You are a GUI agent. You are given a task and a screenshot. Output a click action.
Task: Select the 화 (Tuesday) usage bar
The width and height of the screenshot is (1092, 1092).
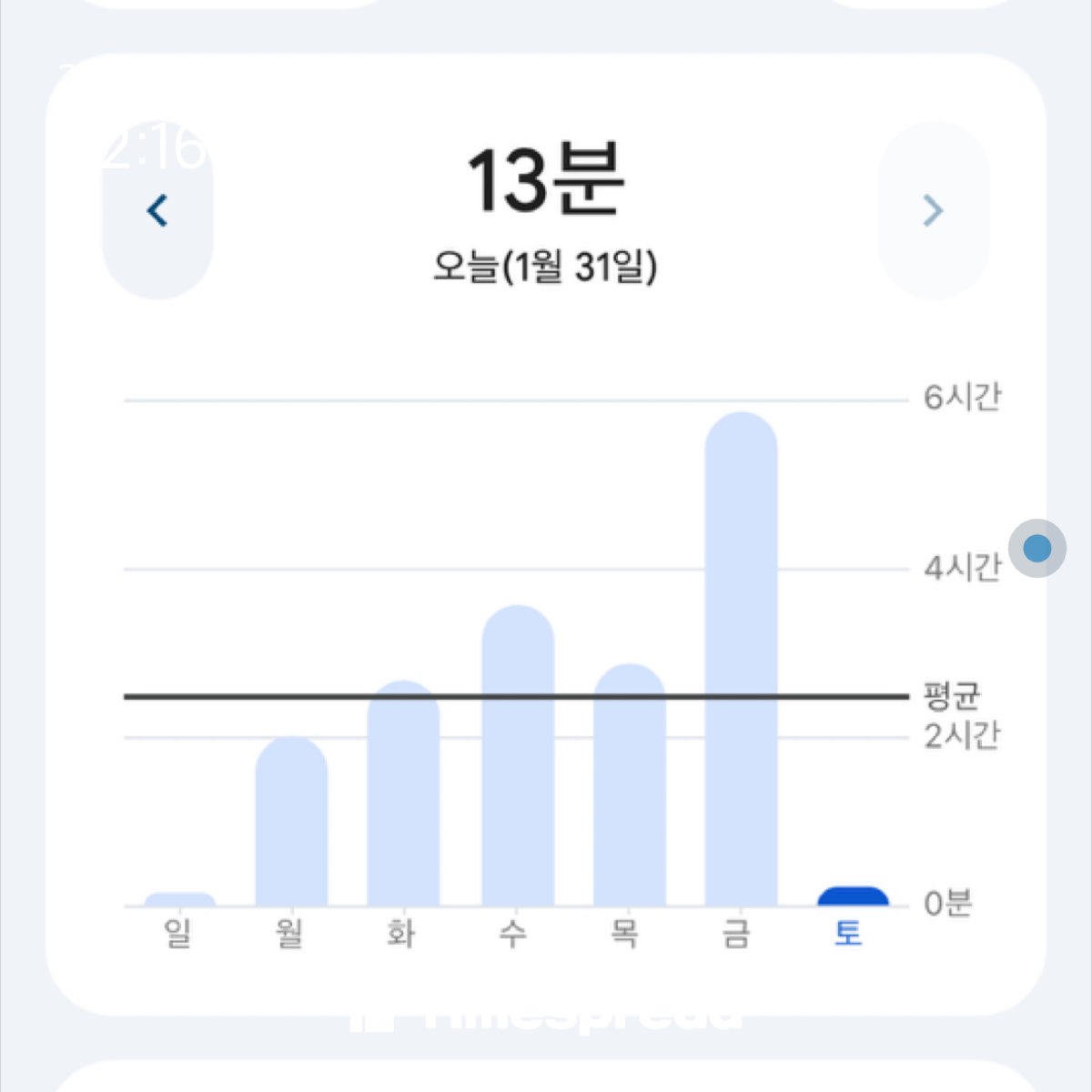[403, 794]
